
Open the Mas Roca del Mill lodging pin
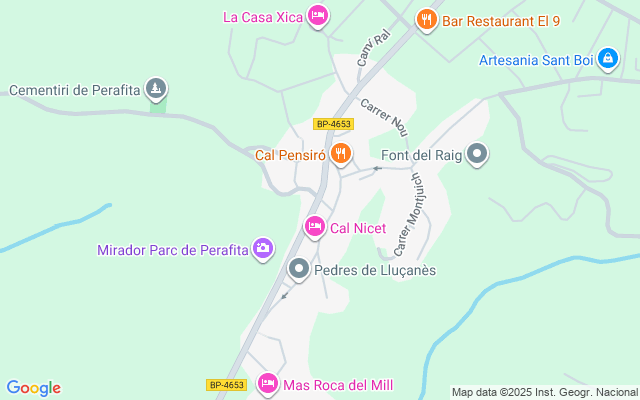pos(267,384)
